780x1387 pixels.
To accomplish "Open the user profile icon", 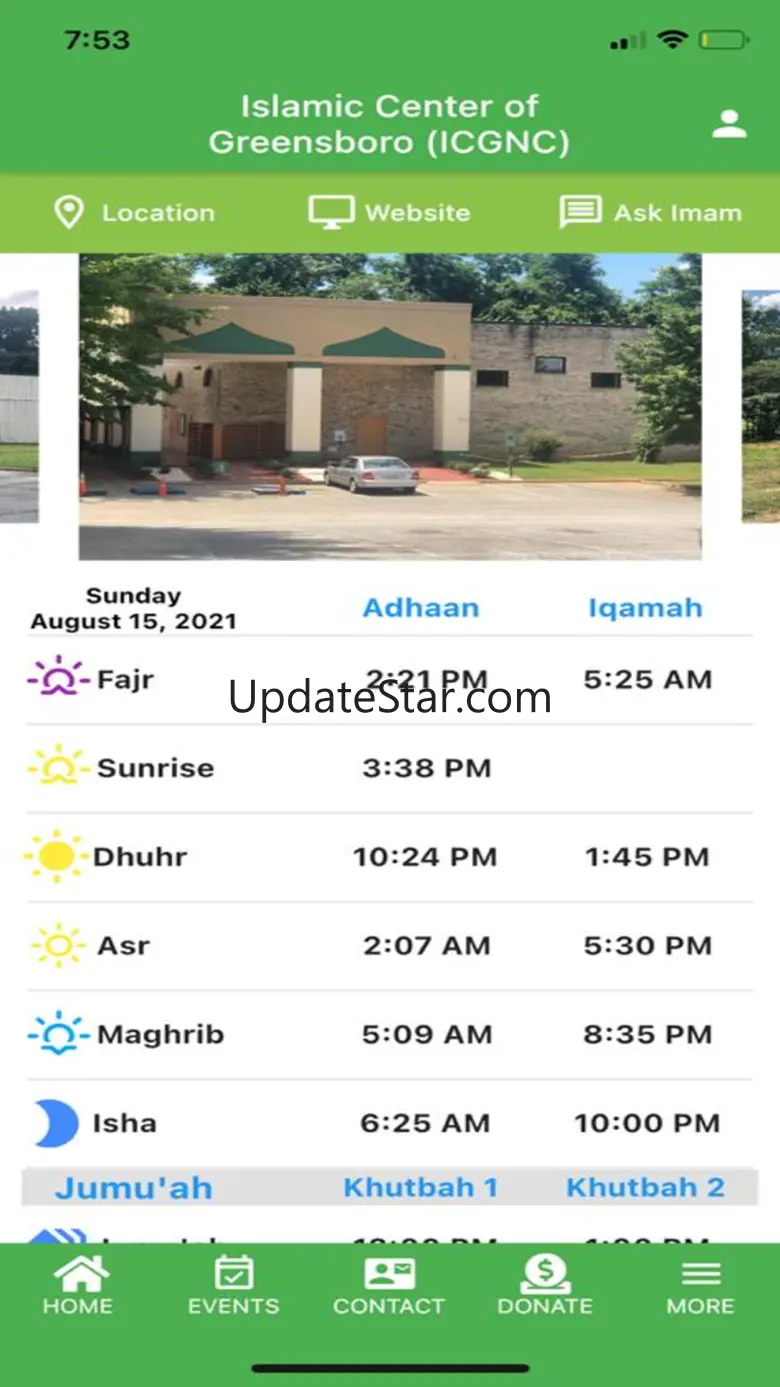I will (x=729, y=124).
